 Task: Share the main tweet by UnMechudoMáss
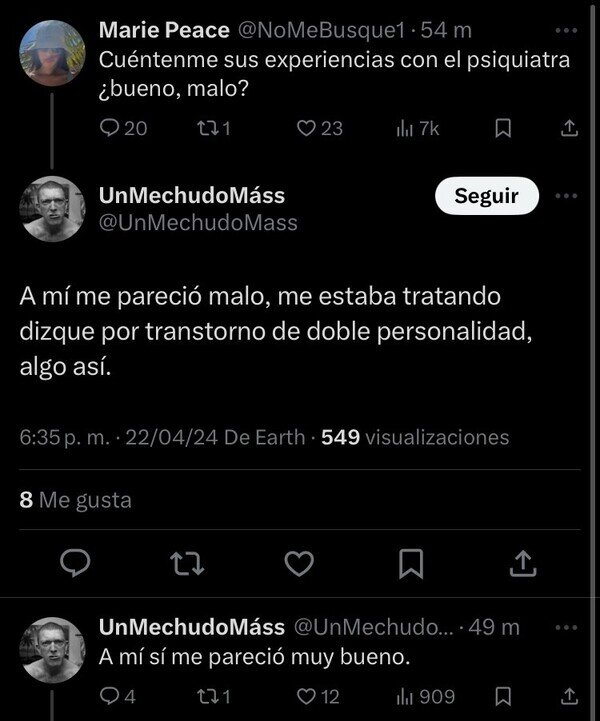point(522,565)
